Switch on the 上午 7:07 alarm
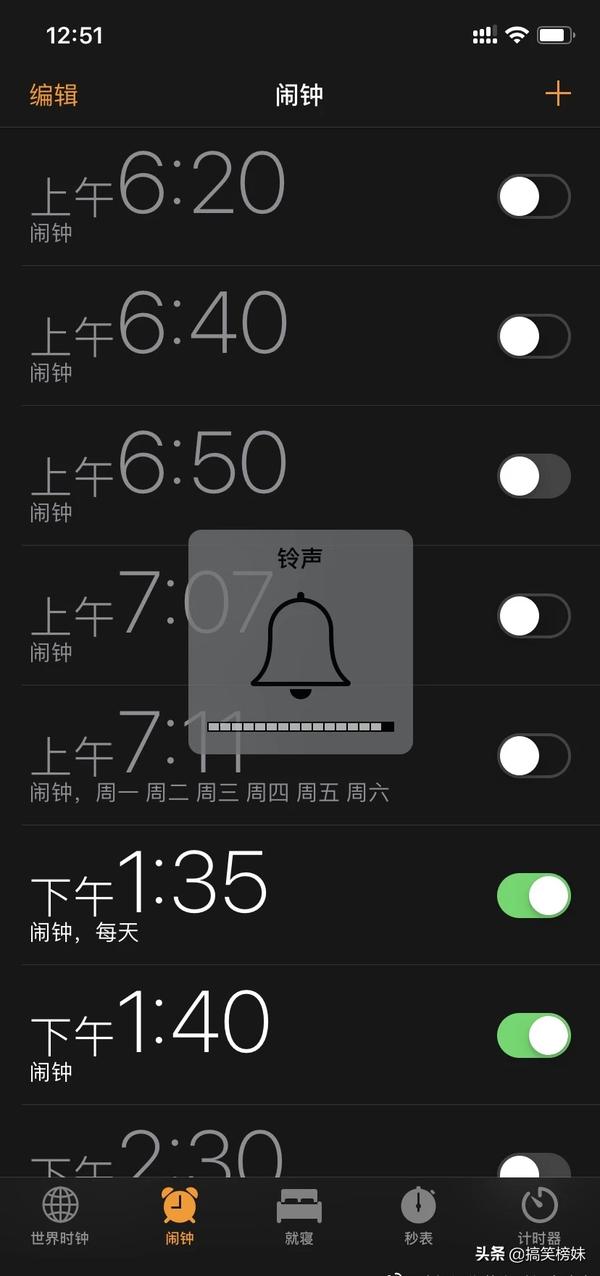The width and height of the screenshot is (600, 1276). (x=533, y=616)
